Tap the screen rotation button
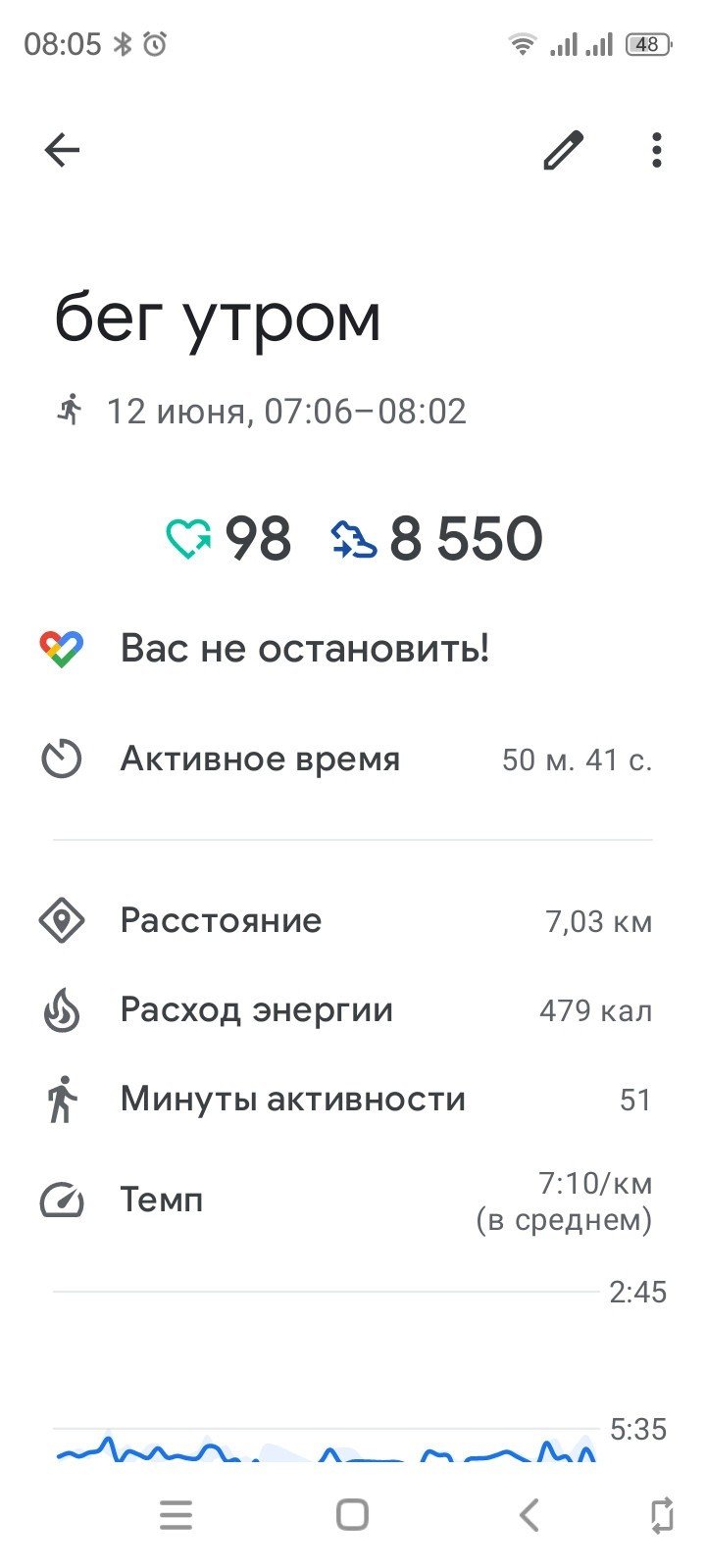 tap(663, 1515)
